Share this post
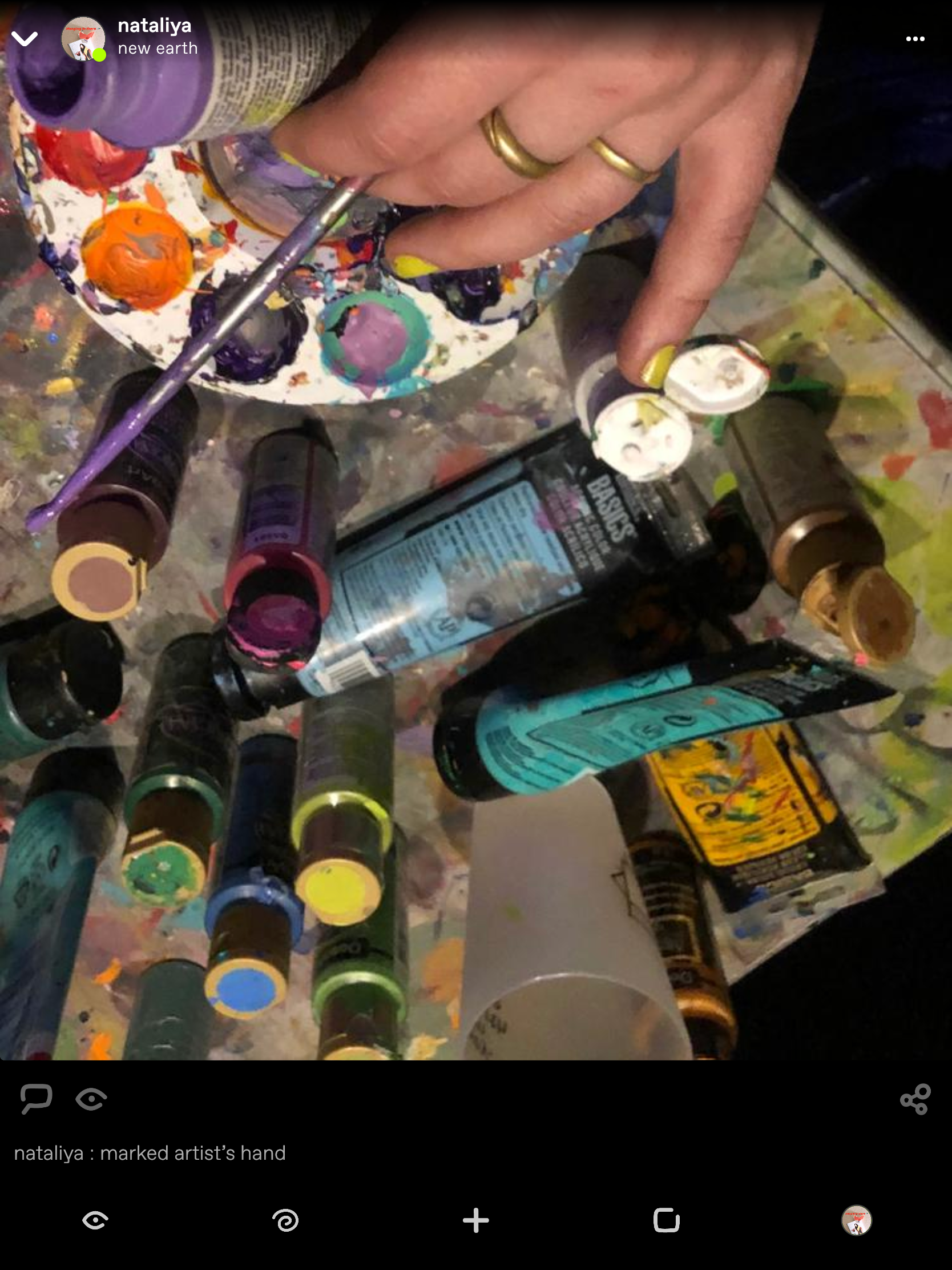 [x=915, y=1099]
